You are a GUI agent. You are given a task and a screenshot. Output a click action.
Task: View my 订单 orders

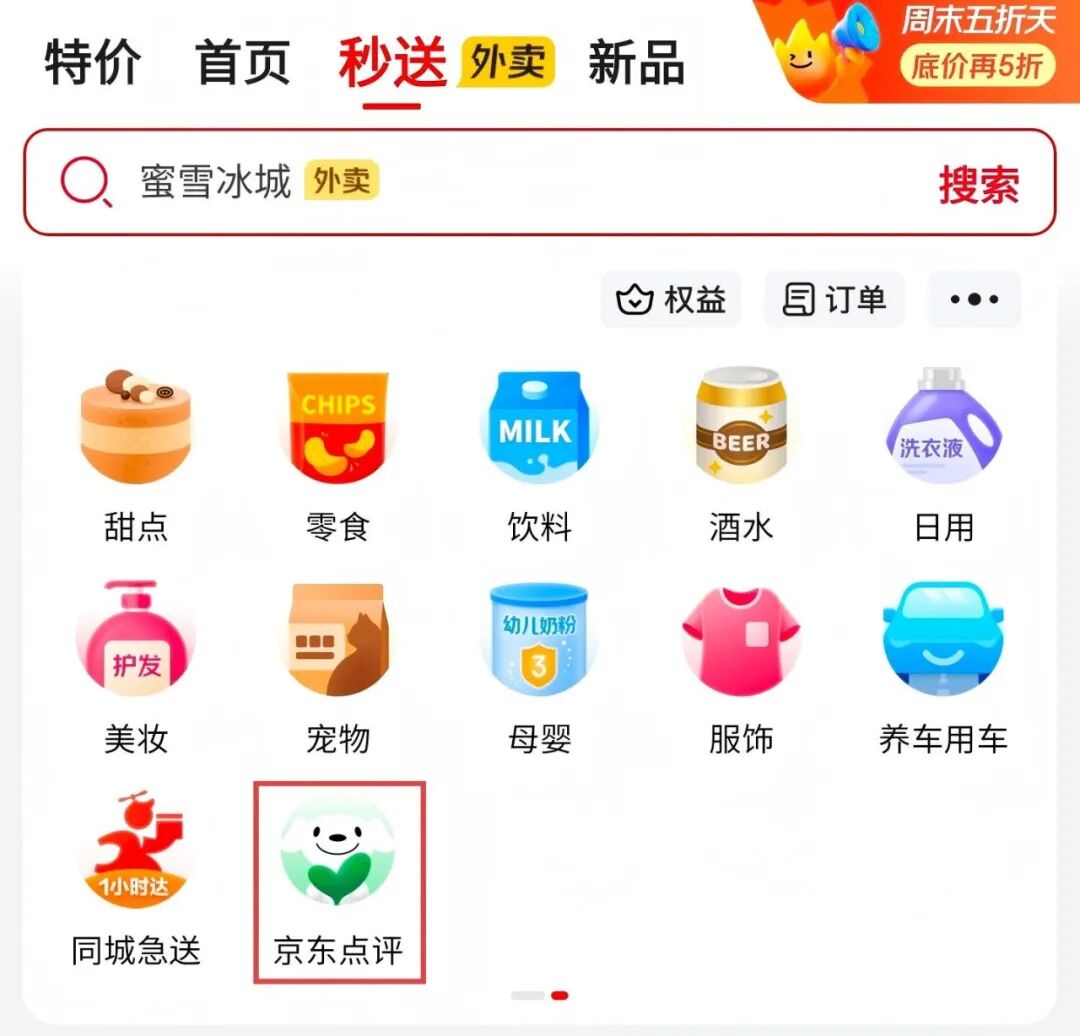[835, 299]
